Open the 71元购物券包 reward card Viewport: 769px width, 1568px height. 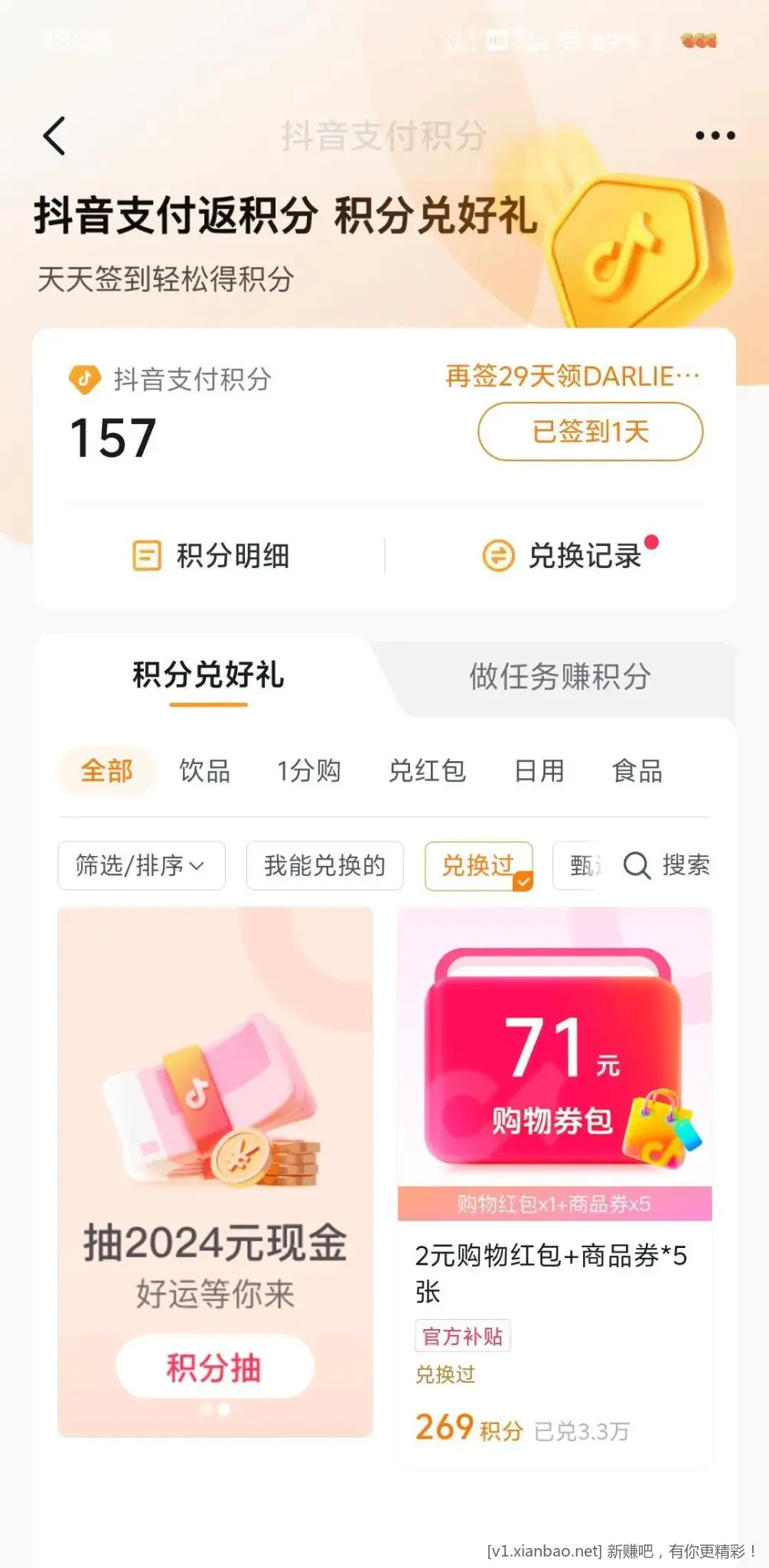coord(555,1185)
